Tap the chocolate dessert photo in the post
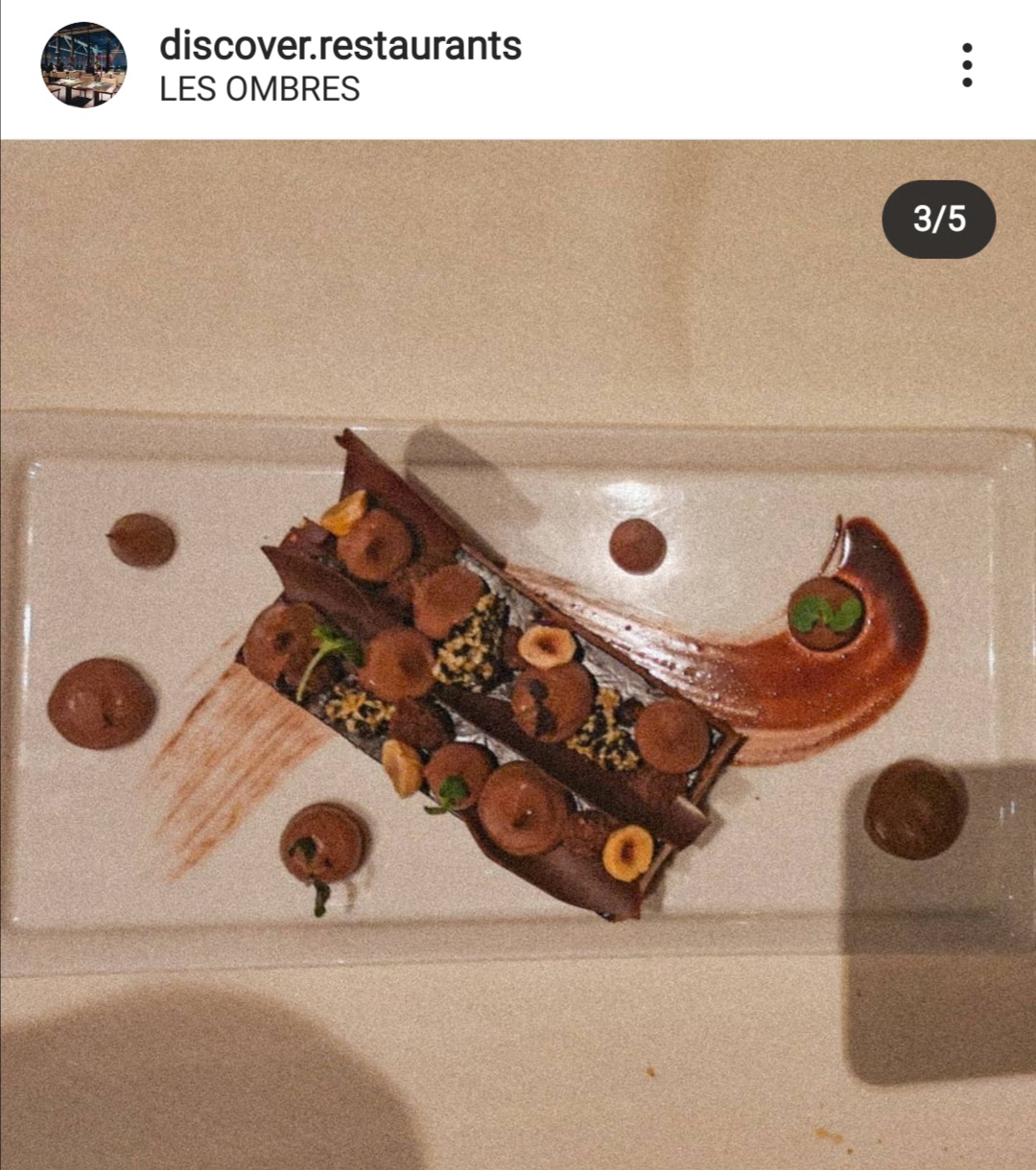The height and width of the screenshot is (1170, 1036). (x=518, y=671)
